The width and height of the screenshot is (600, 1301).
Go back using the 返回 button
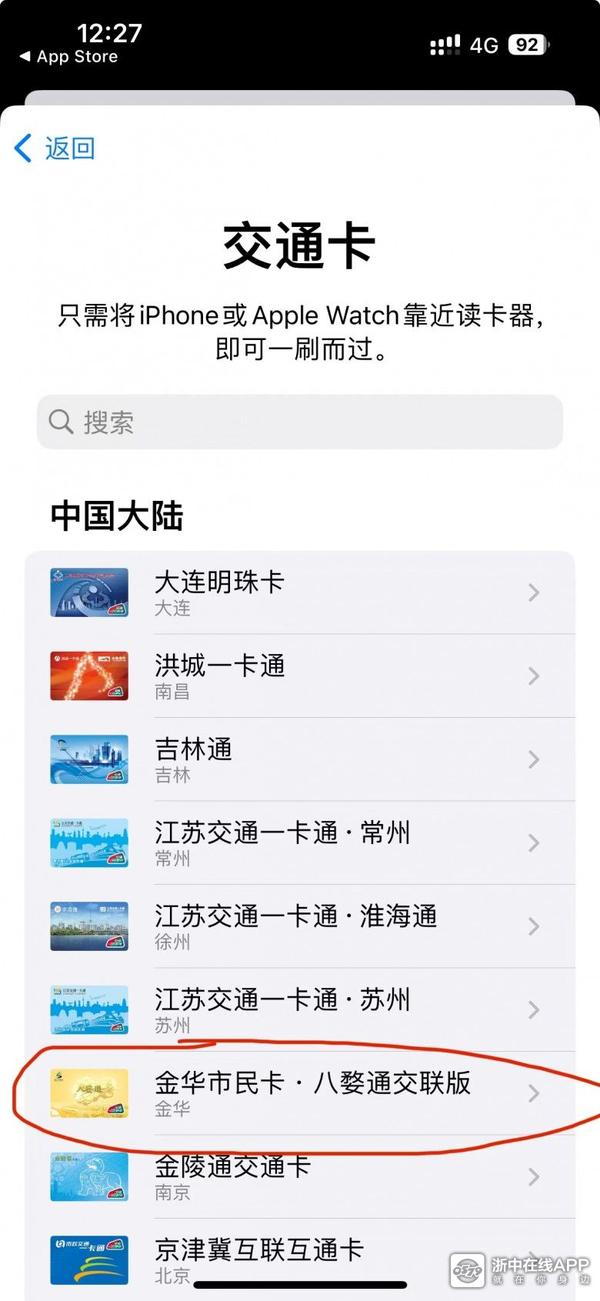(55, 149)
